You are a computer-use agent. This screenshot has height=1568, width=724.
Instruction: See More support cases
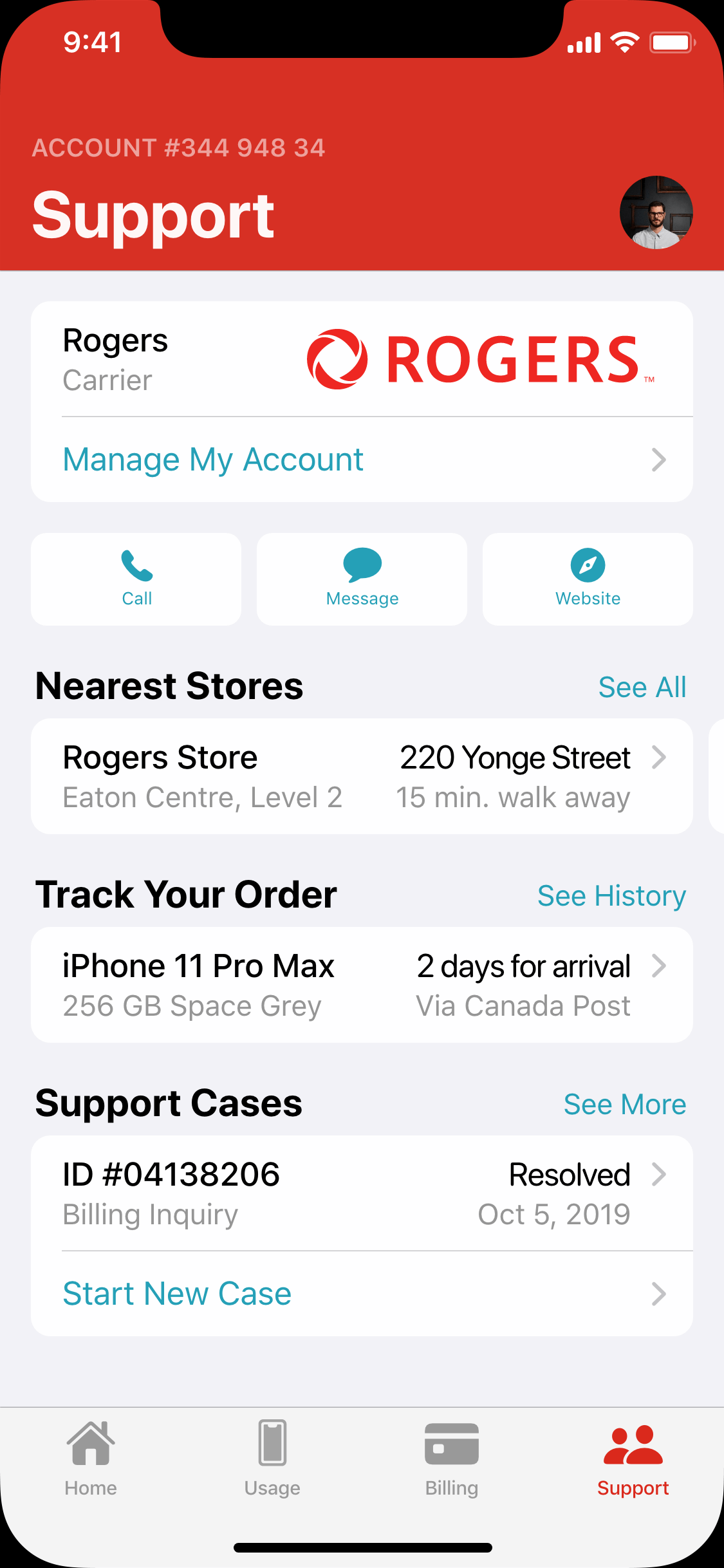click(624, 1105)
